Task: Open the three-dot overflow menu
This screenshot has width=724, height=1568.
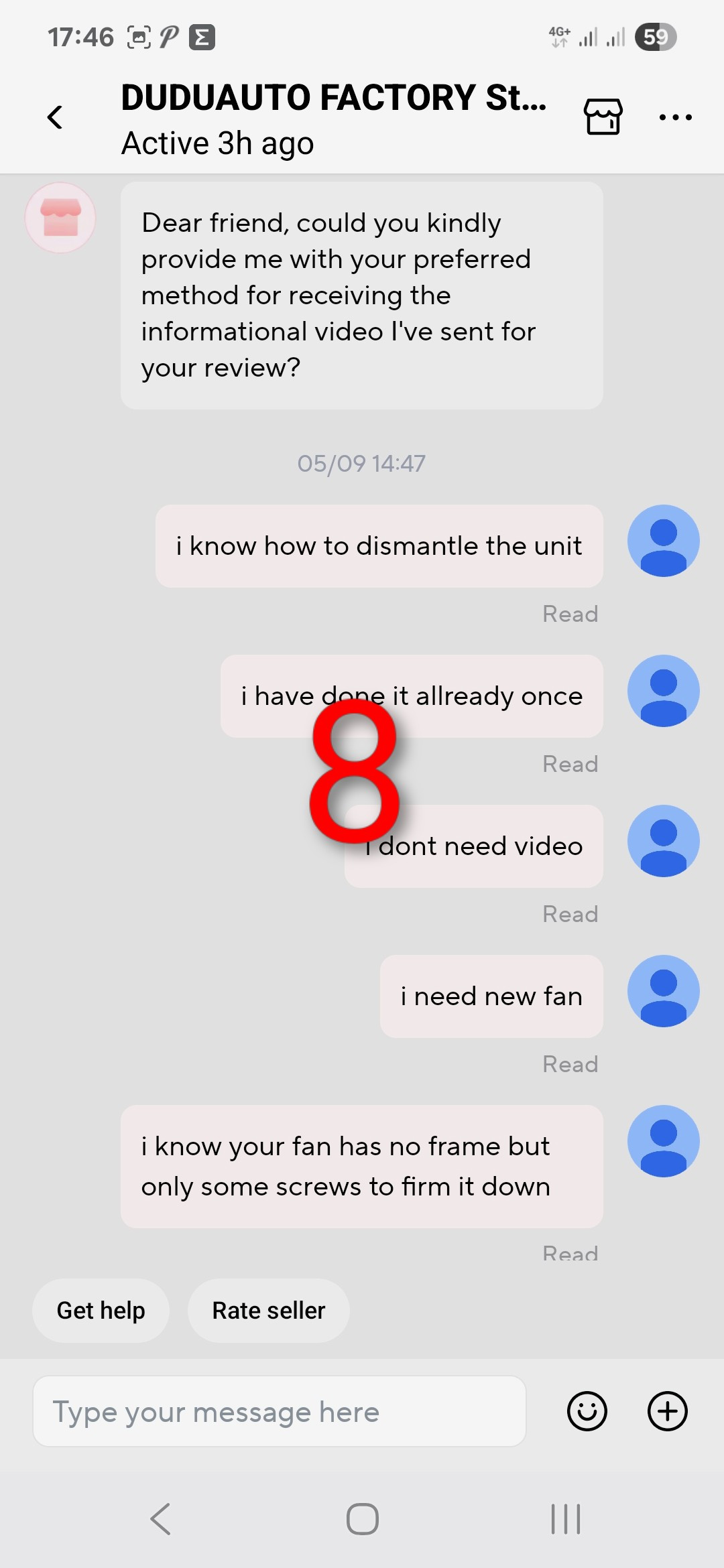Action: coord(675,117)
